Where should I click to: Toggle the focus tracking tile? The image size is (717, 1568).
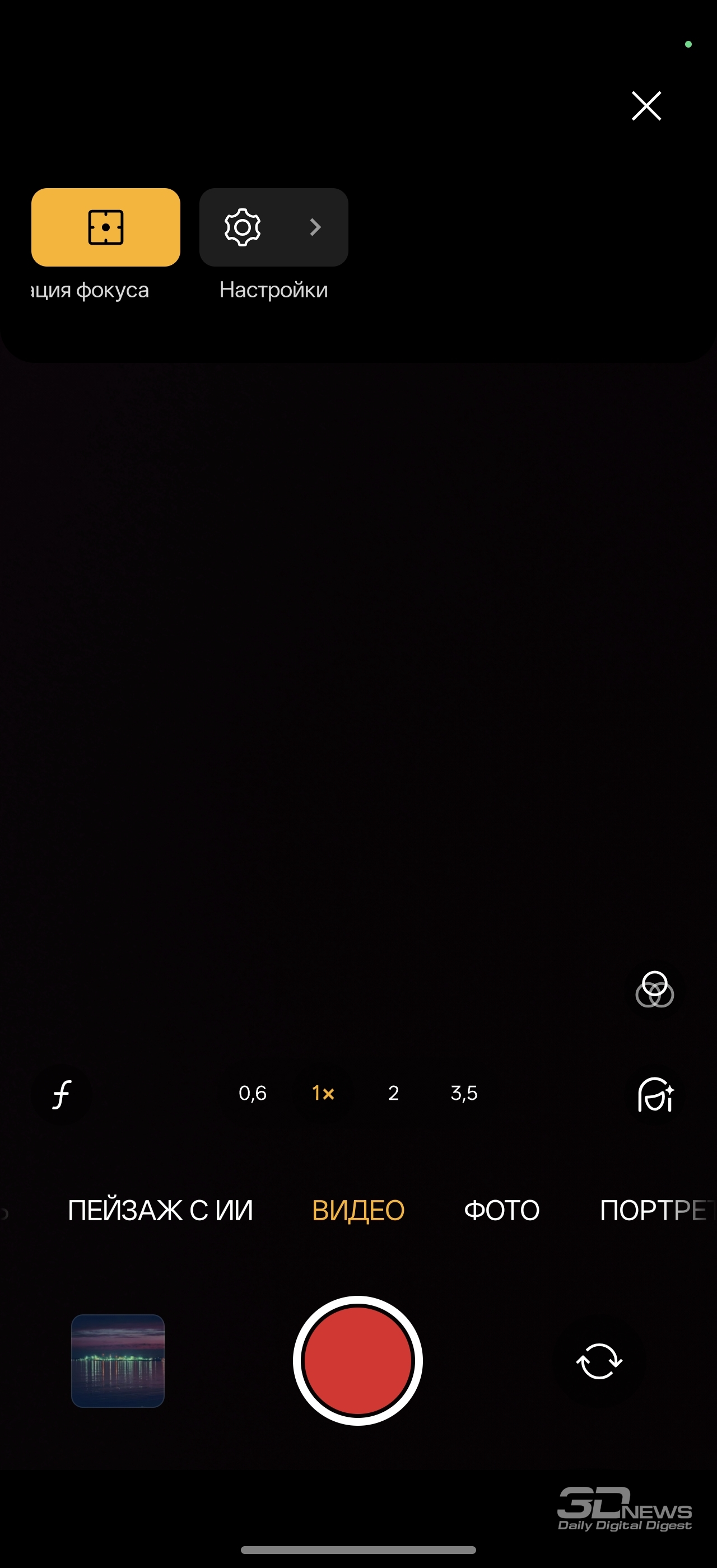(x=105, y=227)
